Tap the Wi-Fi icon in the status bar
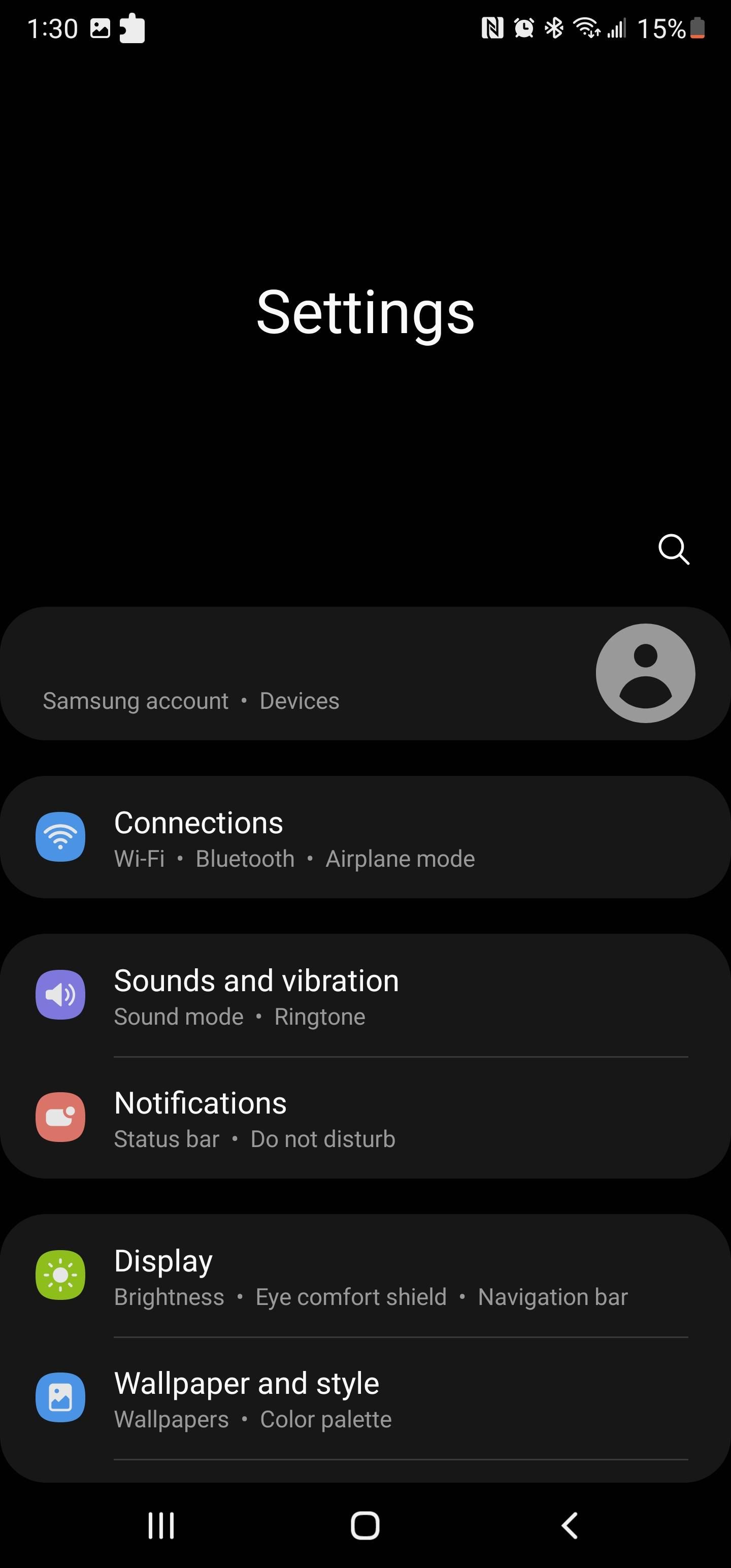 586,28
